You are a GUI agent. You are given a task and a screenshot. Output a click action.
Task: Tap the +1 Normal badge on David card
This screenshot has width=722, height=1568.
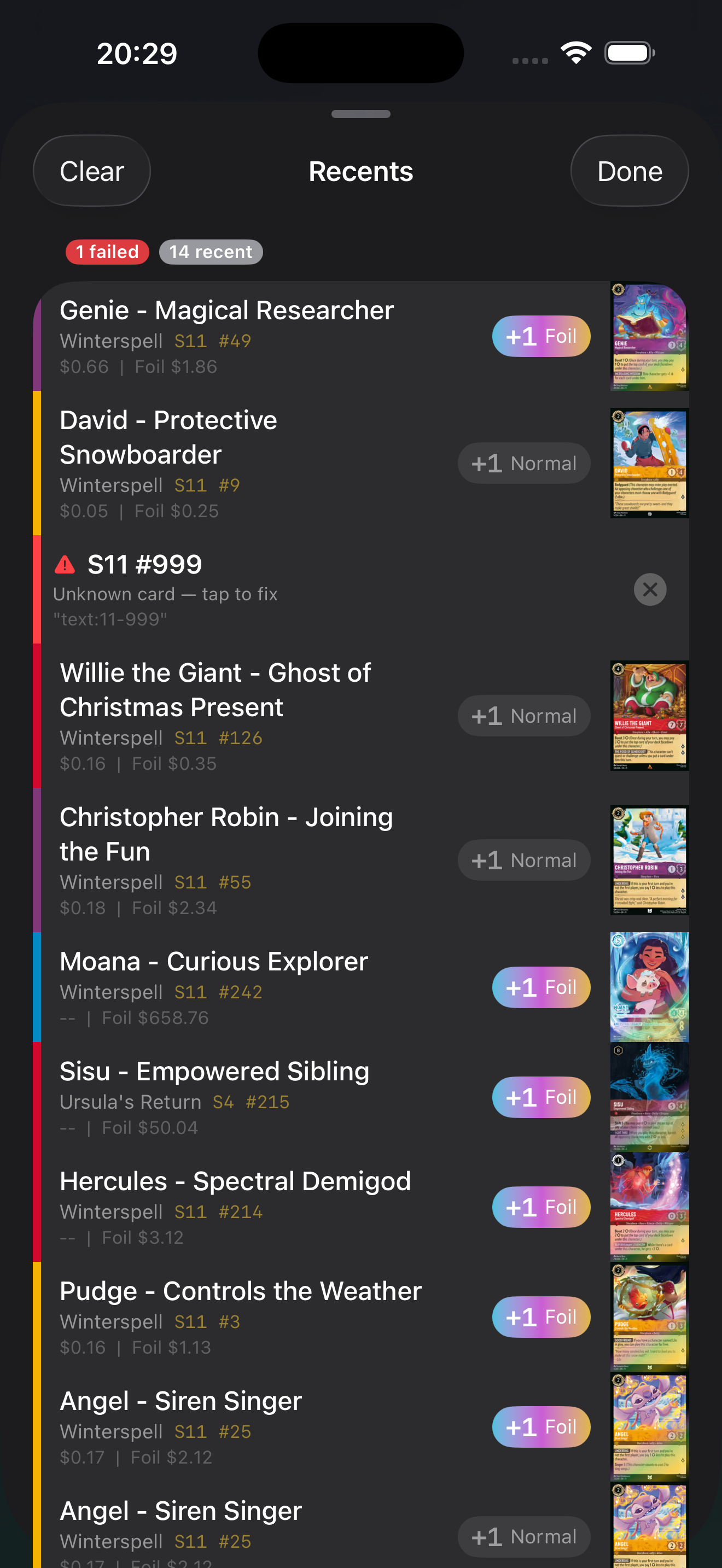coord(523,463)
